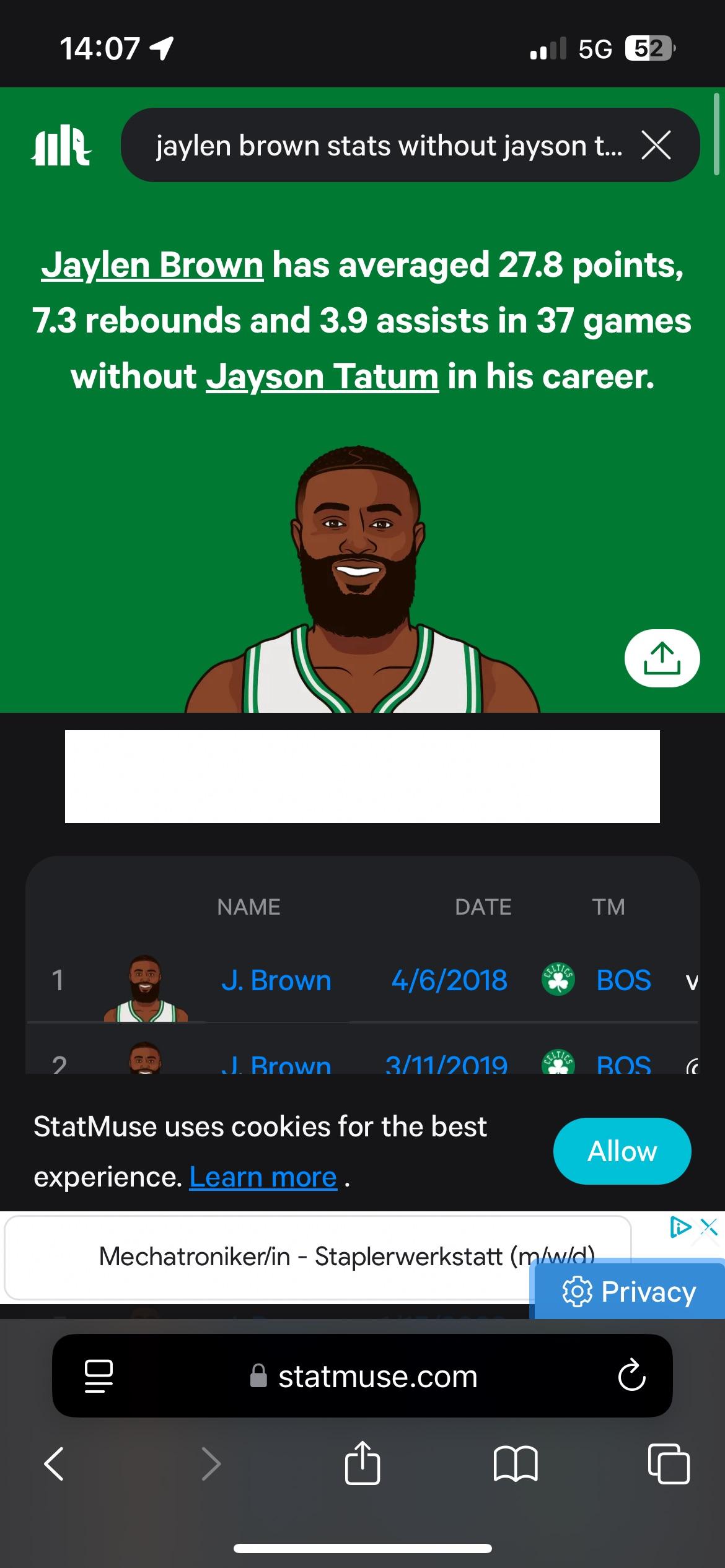Open the 4/6/2018 game link
The height and width of the screenshot is (1568, 725).
click(449, 980)
